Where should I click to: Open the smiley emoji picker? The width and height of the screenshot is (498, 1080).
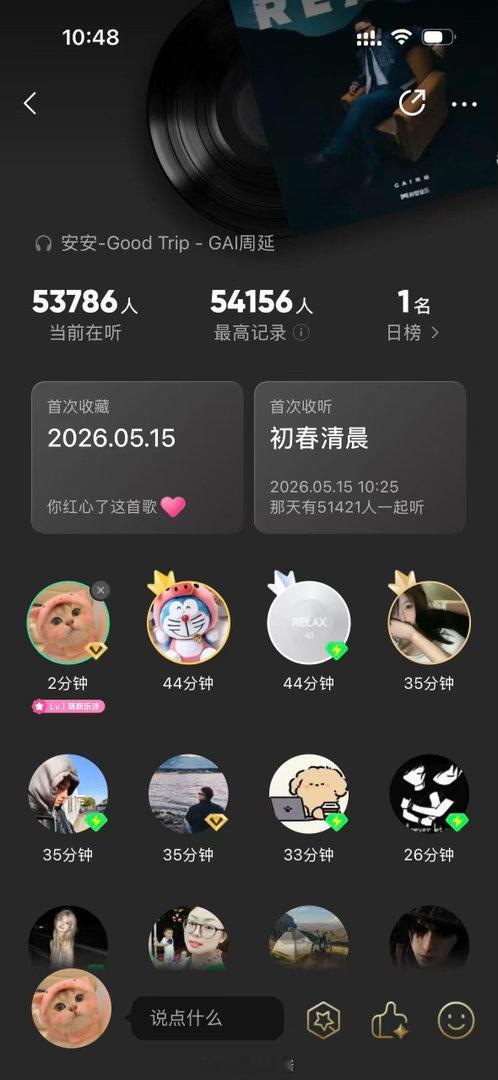[456, 1020]
